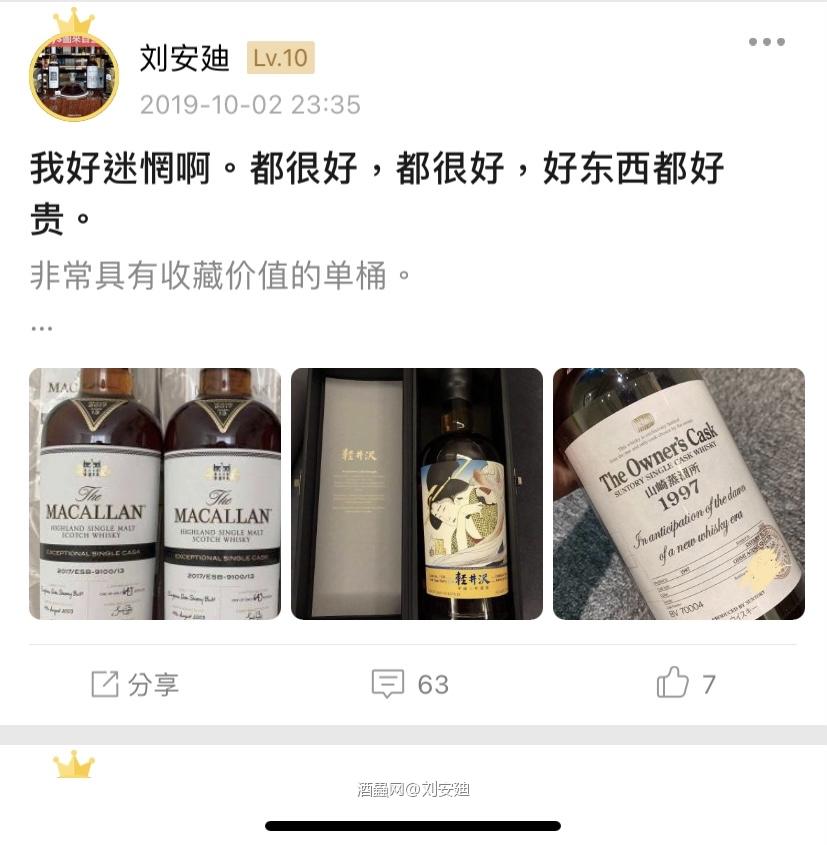
Task: Open the 分享 share menu
Action: coord(135,684)
